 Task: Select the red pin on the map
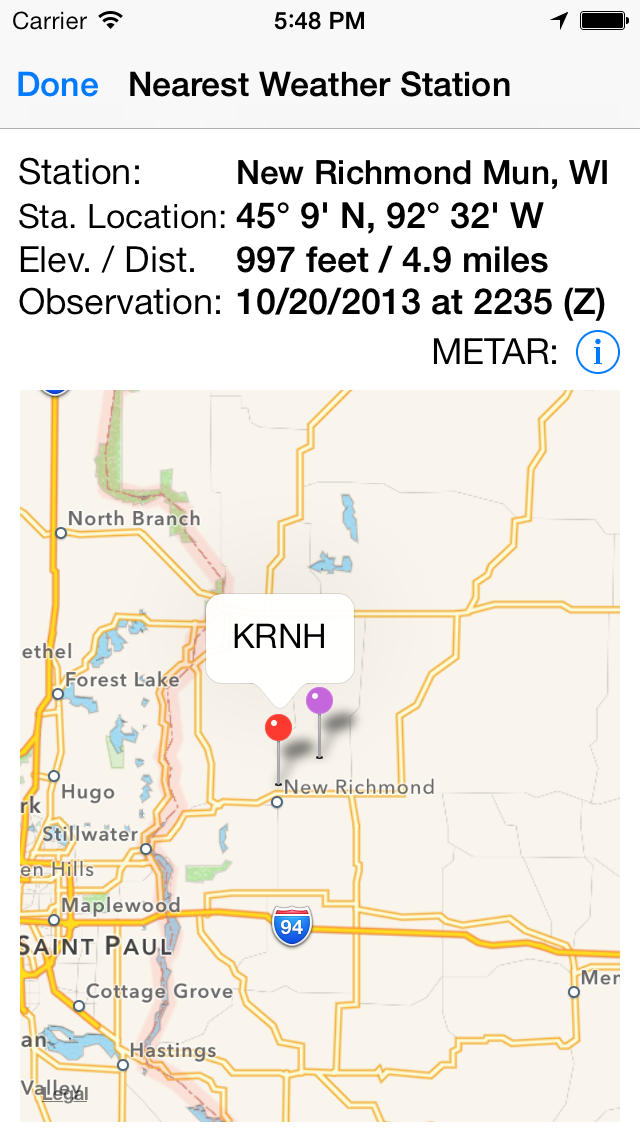pos(278,728)
